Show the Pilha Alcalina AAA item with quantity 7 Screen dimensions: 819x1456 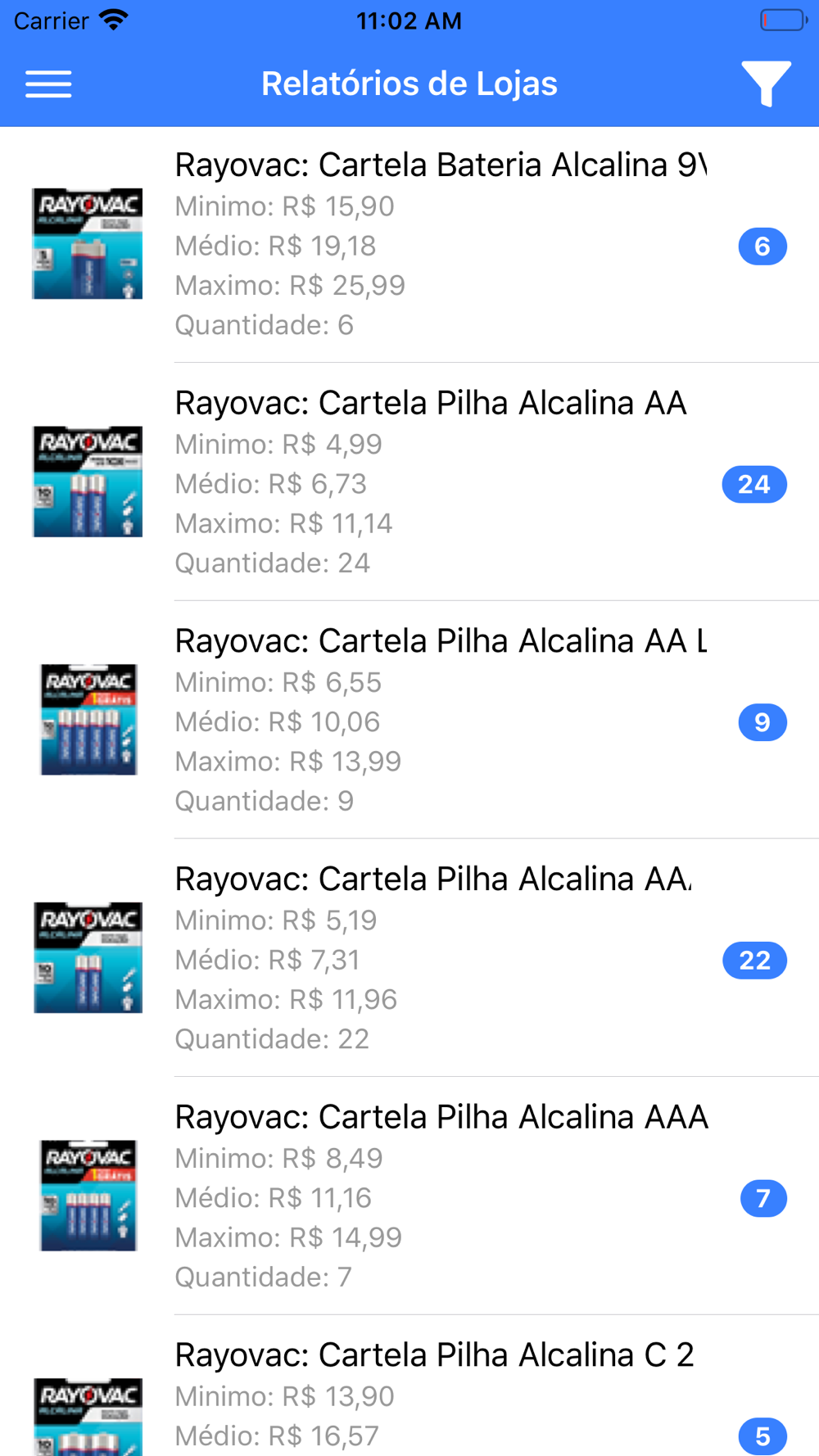[x=440, y=1196]
